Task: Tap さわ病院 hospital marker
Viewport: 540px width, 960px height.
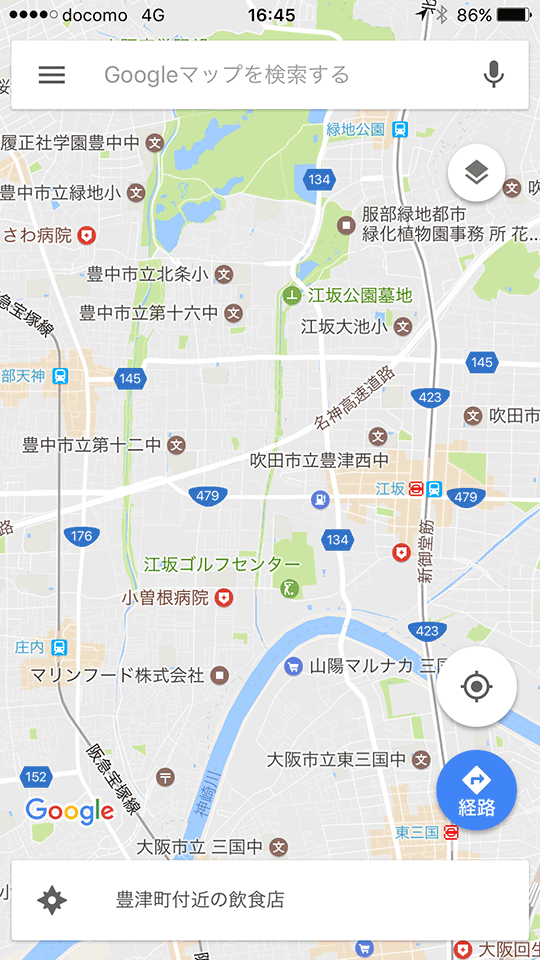Action: pyautogui.click(x=87, y=235)
